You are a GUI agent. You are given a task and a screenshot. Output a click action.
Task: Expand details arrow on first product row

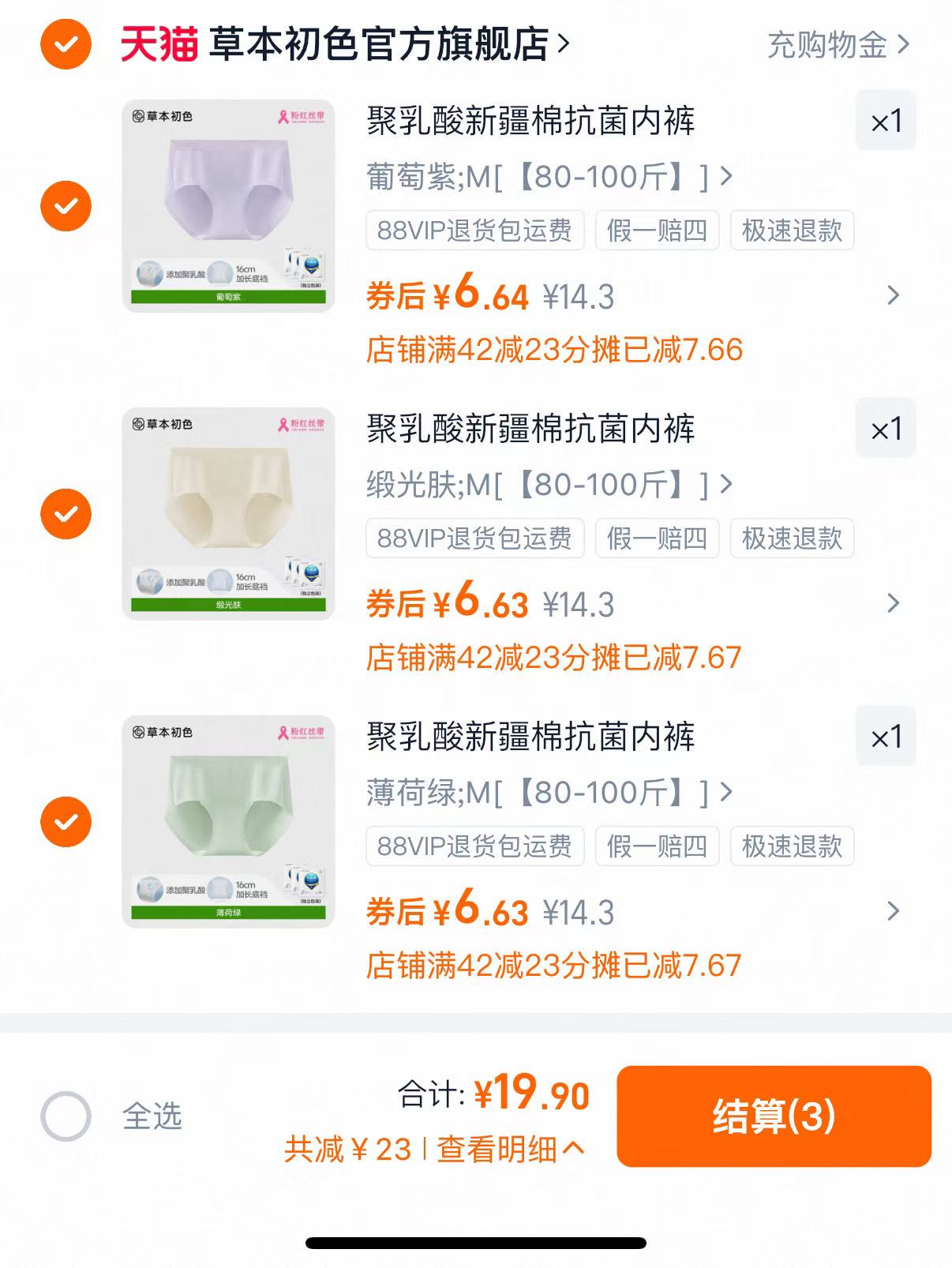click(x=893, y=296)
